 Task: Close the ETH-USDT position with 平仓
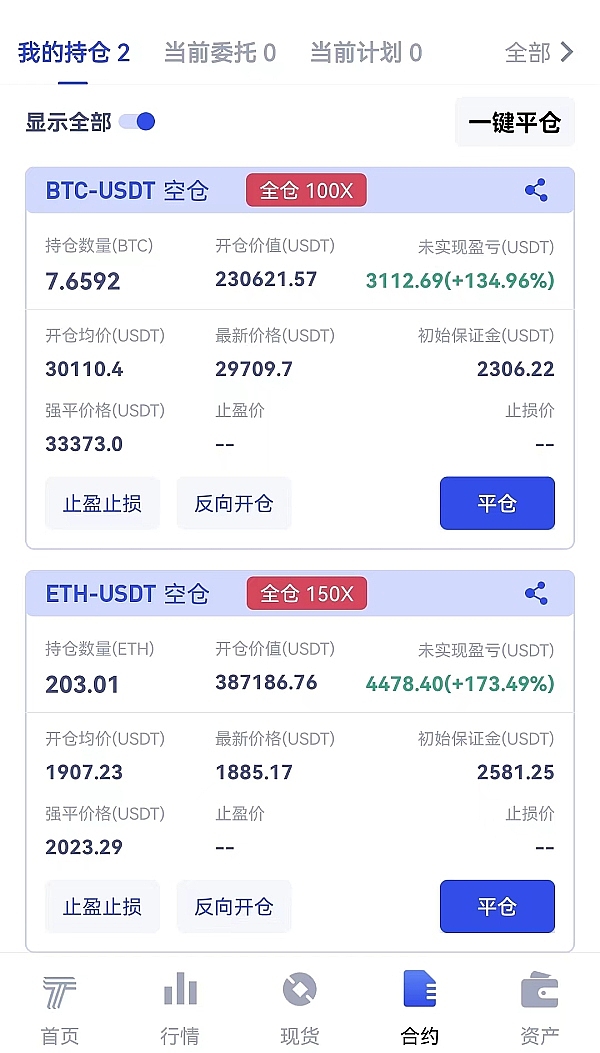pyautogui.click(x=497, y=906)
